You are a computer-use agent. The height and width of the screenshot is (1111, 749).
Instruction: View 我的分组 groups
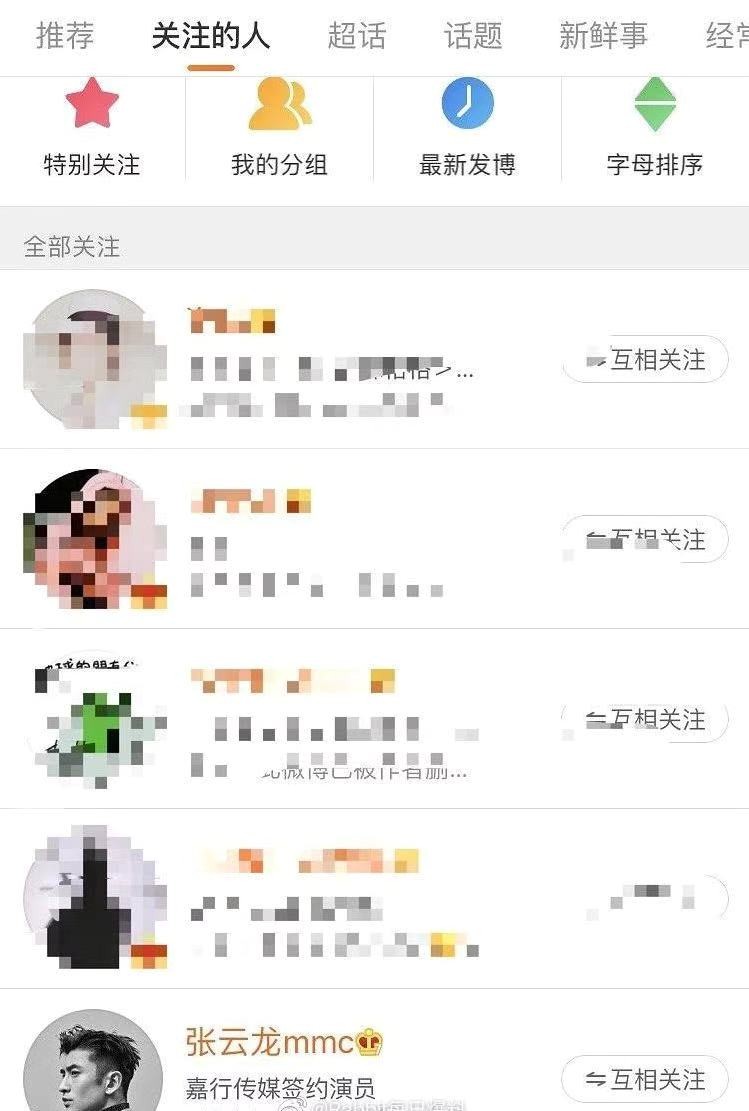[279, 130]
